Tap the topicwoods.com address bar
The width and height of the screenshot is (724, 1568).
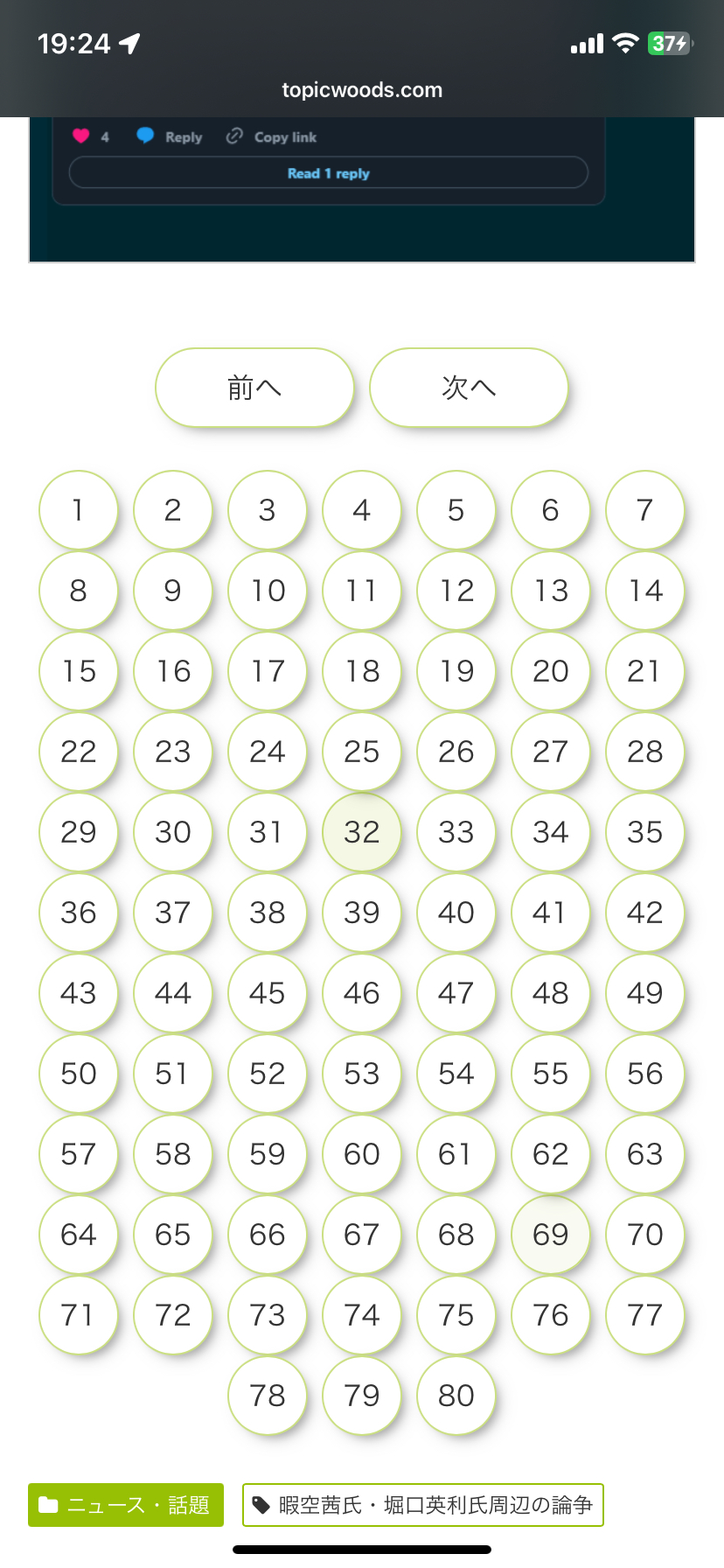tap(362, 90)
